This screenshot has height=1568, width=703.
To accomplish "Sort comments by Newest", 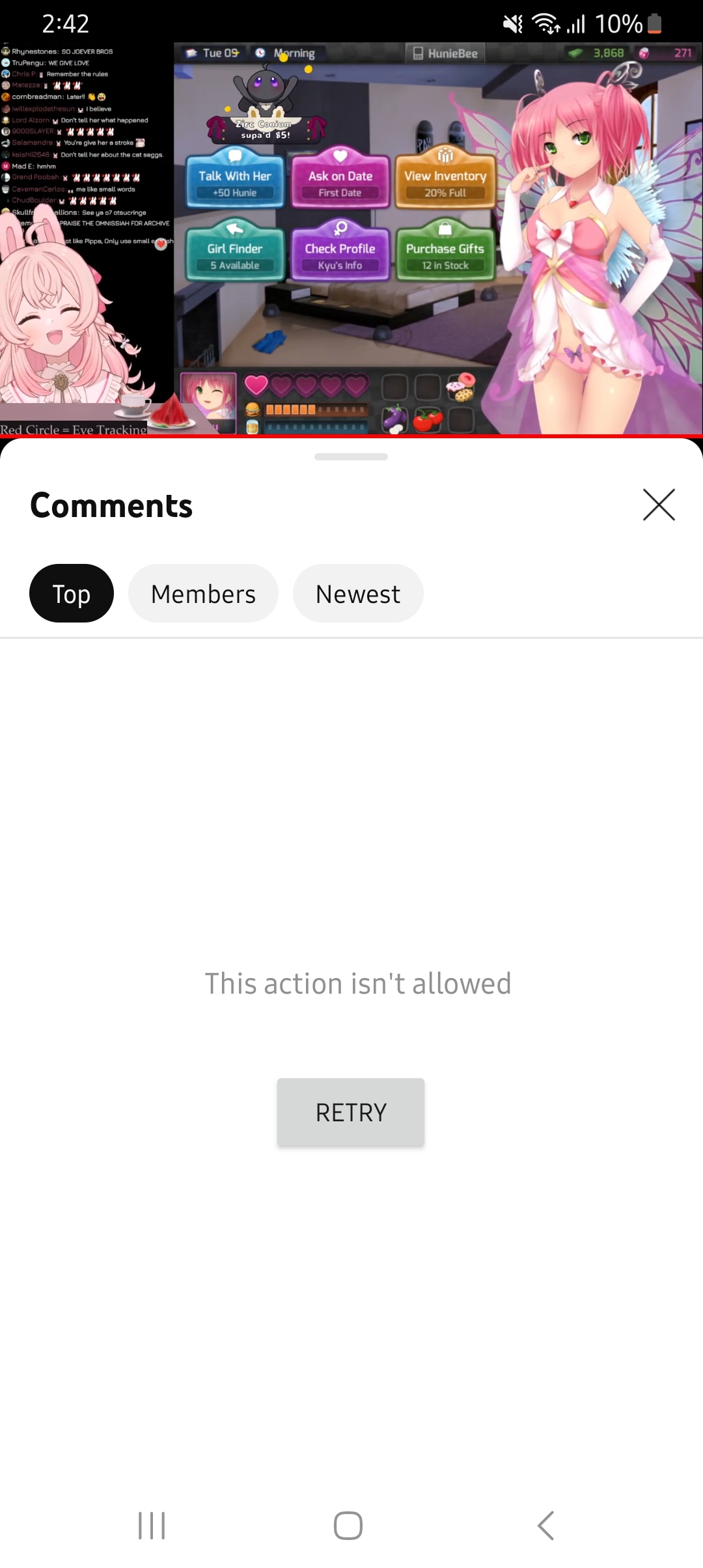I will pos(358,593).
